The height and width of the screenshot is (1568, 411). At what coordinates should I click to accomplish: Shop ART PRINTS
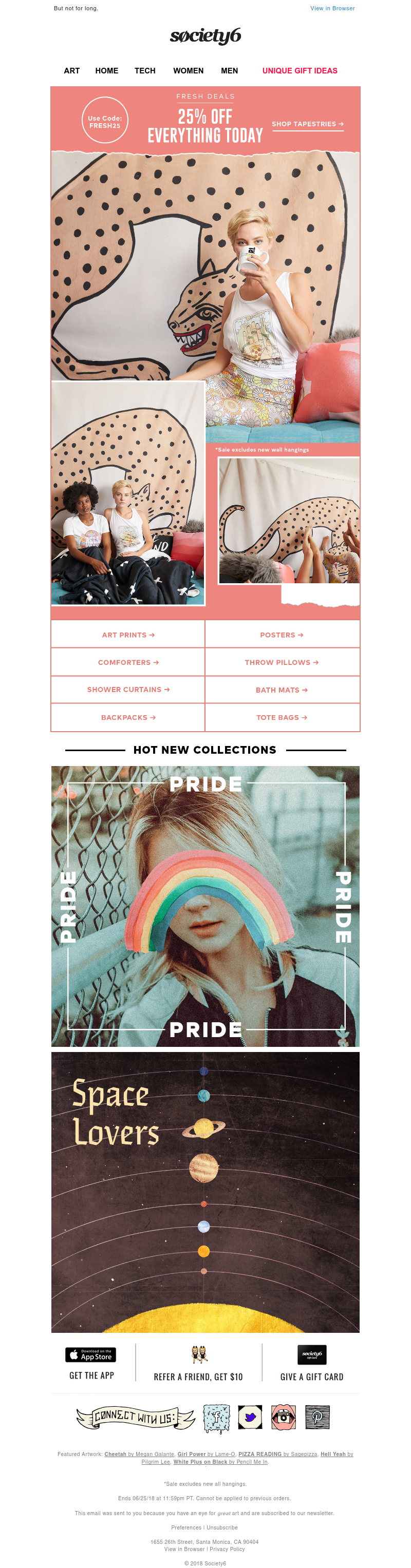128,635
